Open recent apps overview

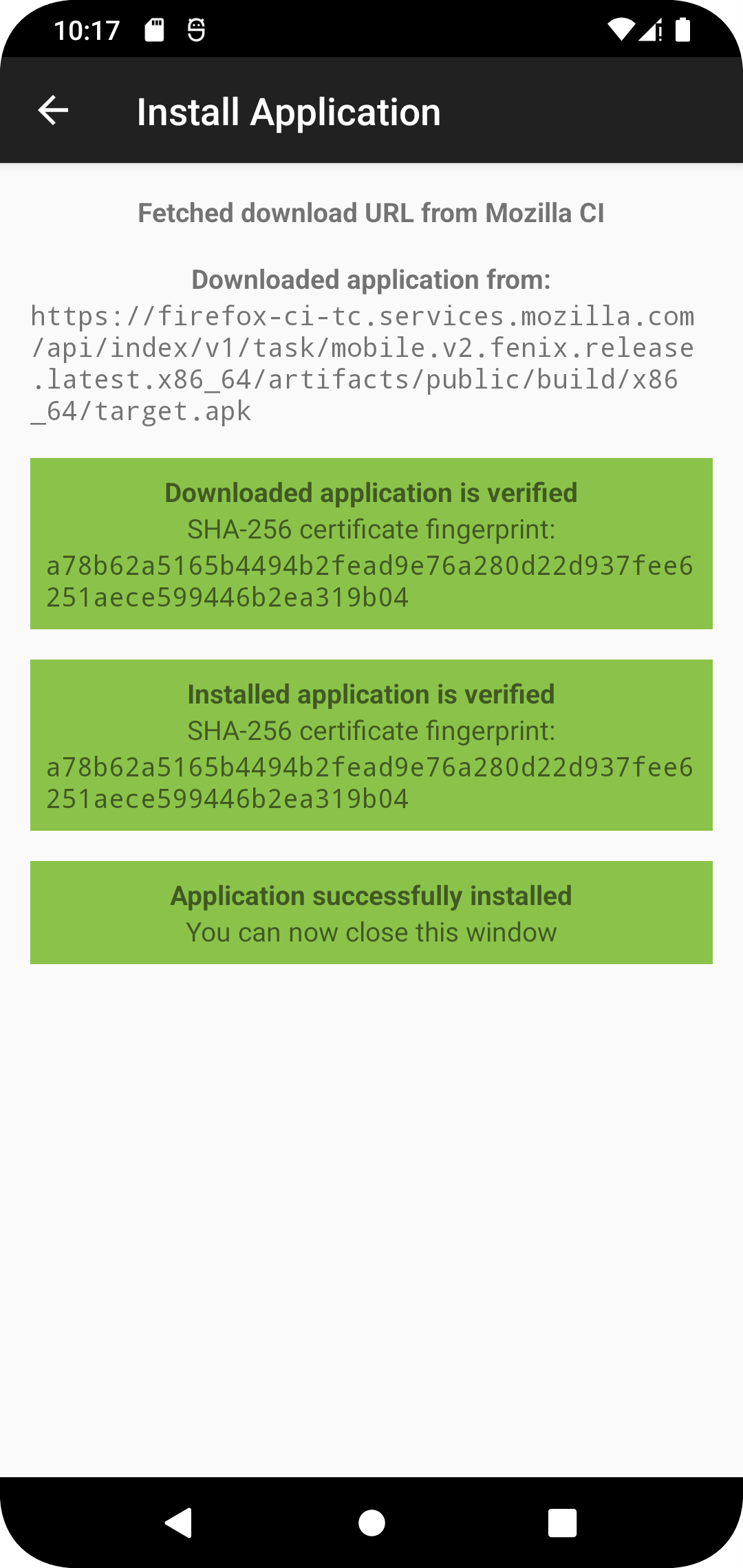pyautogui.click(x=562, y=1523)
